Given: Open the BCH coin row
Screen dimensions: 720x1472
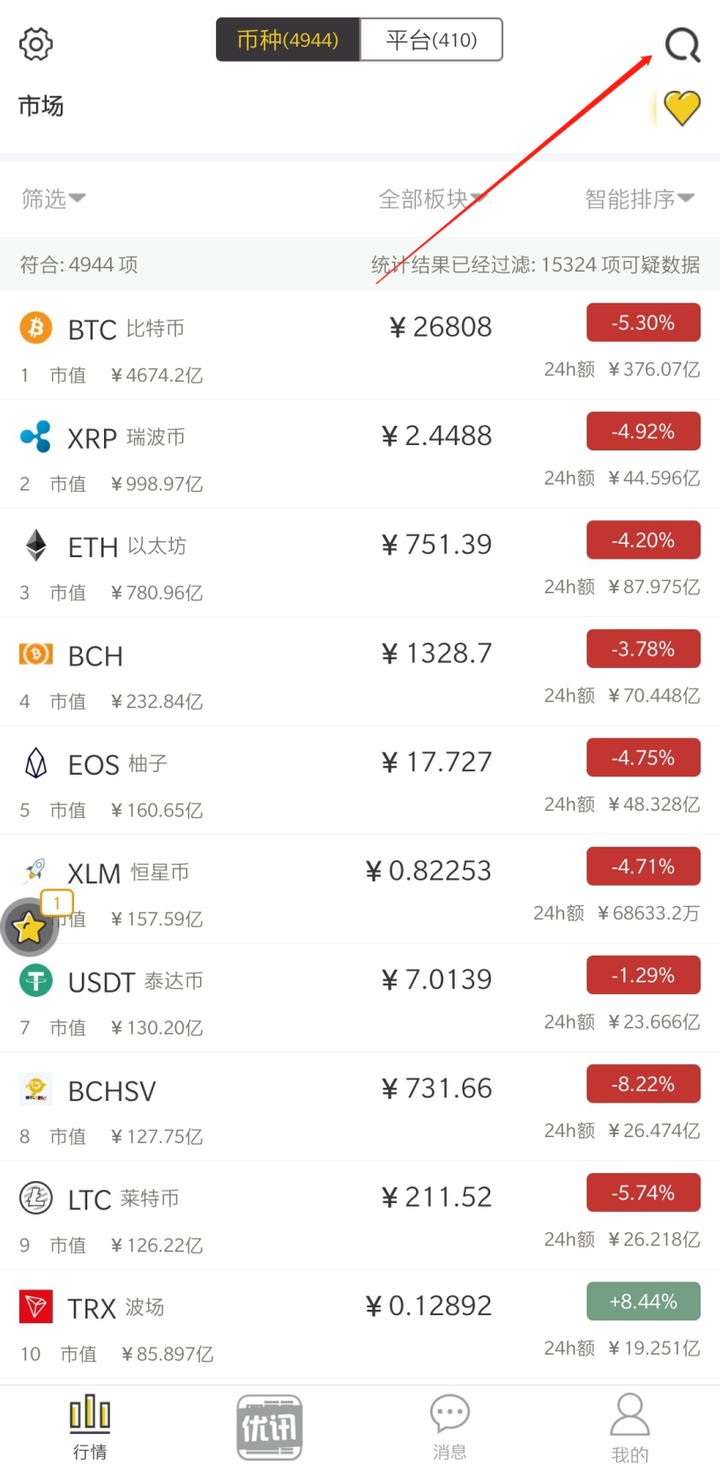Looking at the screenshot, I should click(x=360, y=672).
